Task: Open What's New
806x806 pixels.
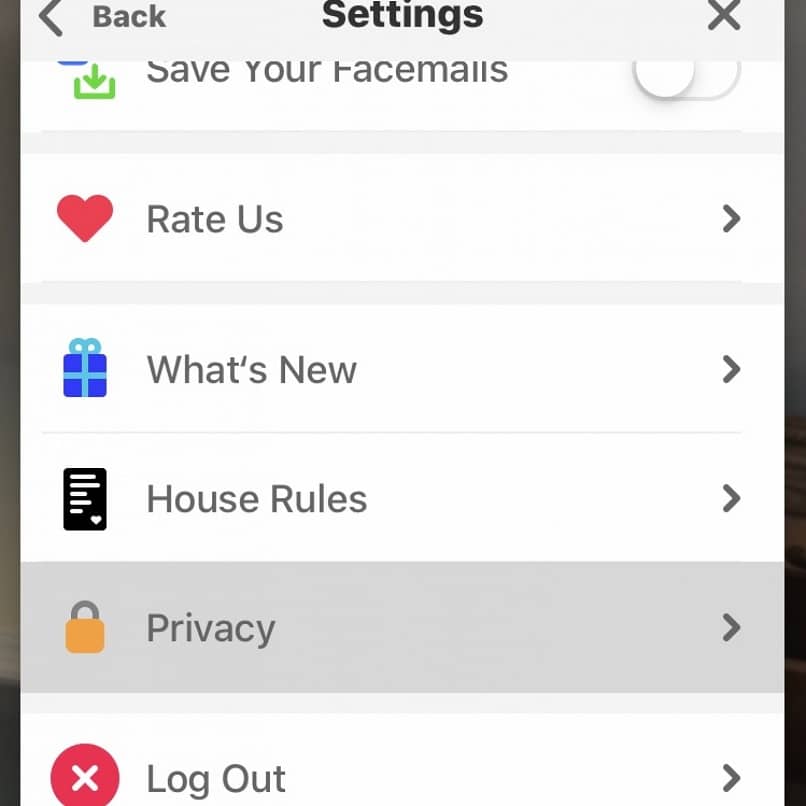Action: 402,370
